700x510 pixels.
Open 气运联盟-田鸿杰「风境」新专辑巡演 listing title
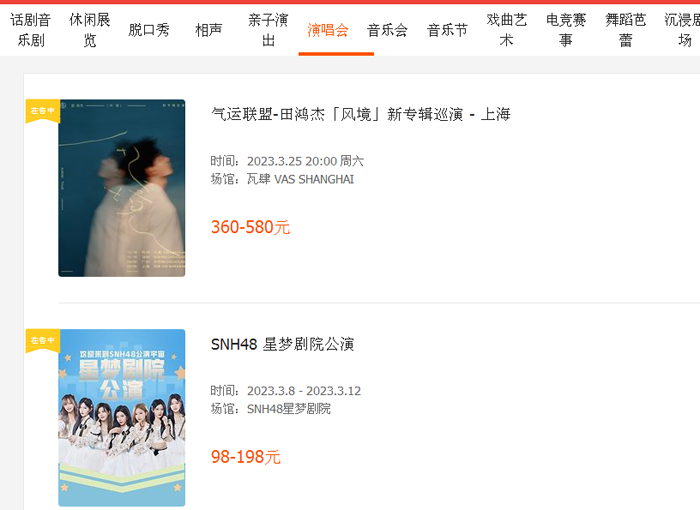pos(361,114)
